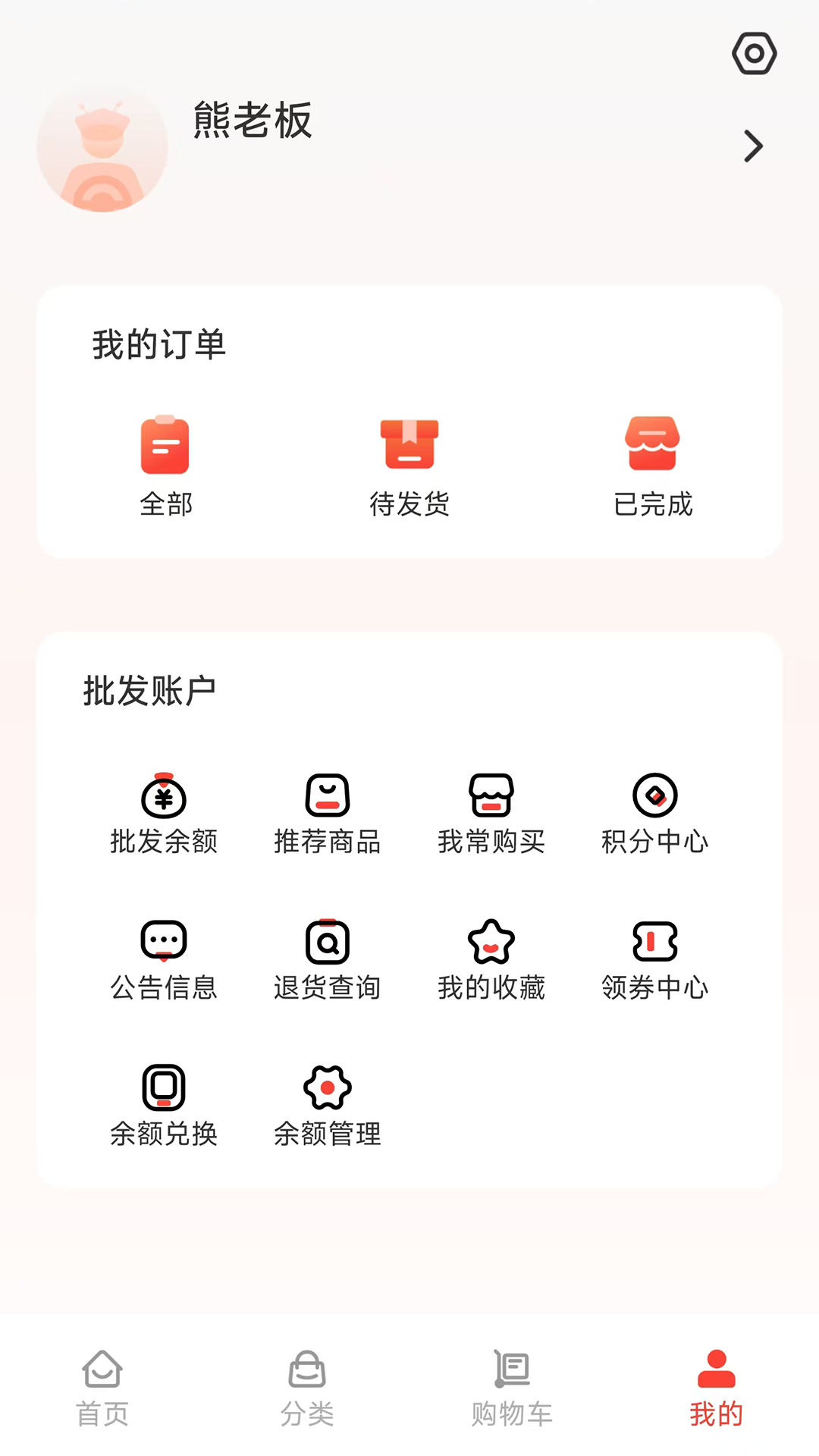Open the settings gear at top right

tap(755, 53)
